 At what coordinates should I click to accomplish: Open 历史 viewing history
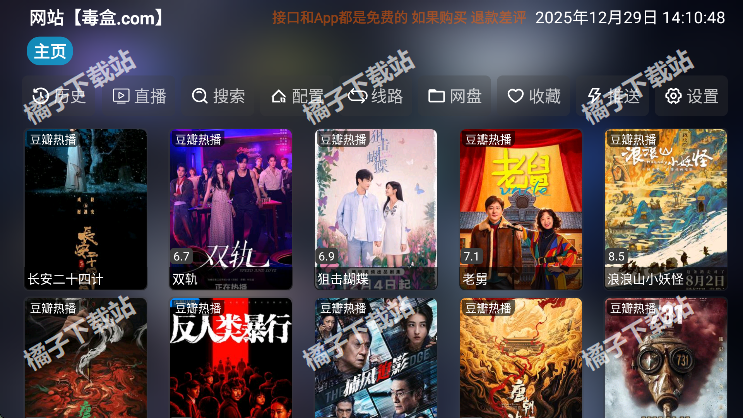pos(59,96)
